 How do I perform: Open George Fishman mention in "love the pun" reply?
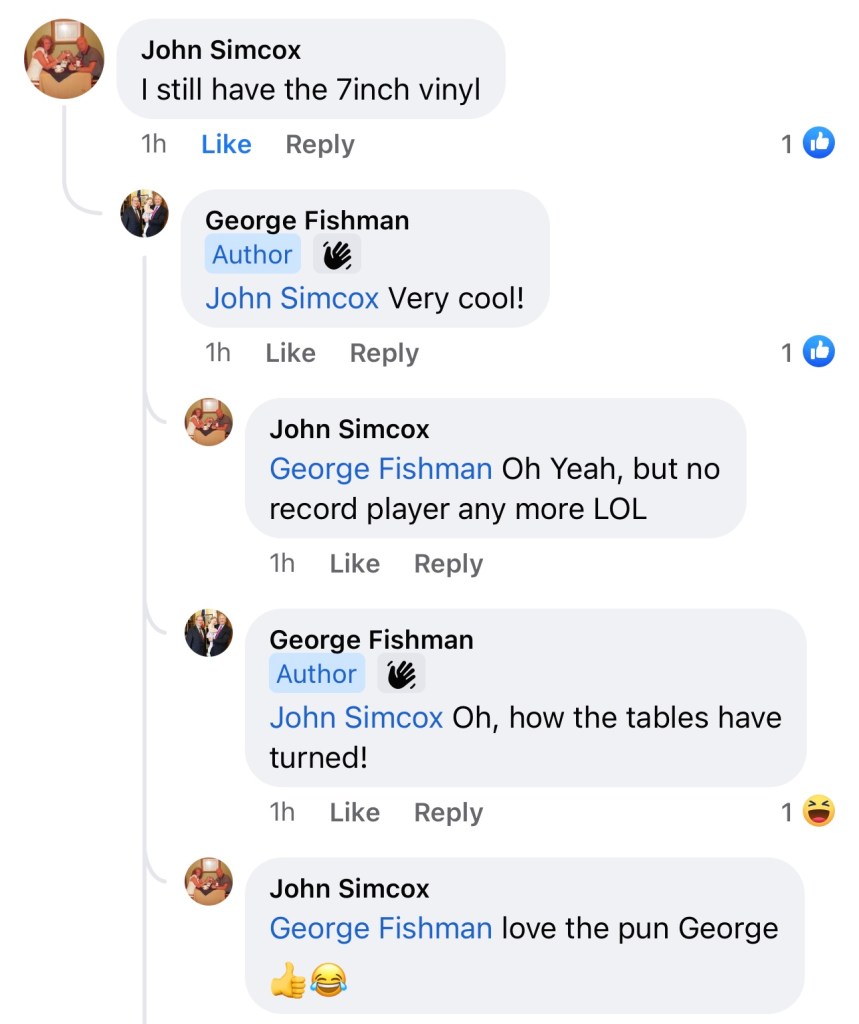tap(380, 928)
